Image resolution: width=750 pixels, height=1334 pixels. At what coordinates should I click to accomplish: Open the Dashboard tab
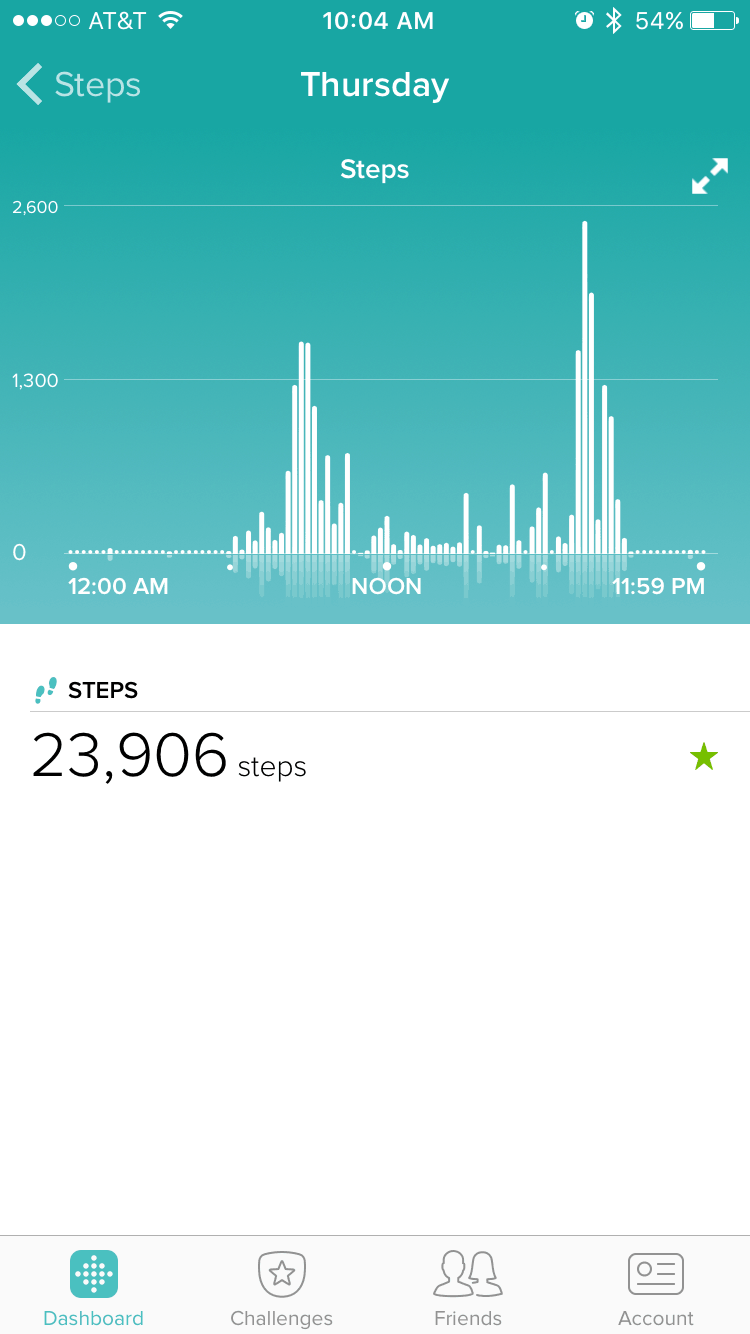(94, 1289)
